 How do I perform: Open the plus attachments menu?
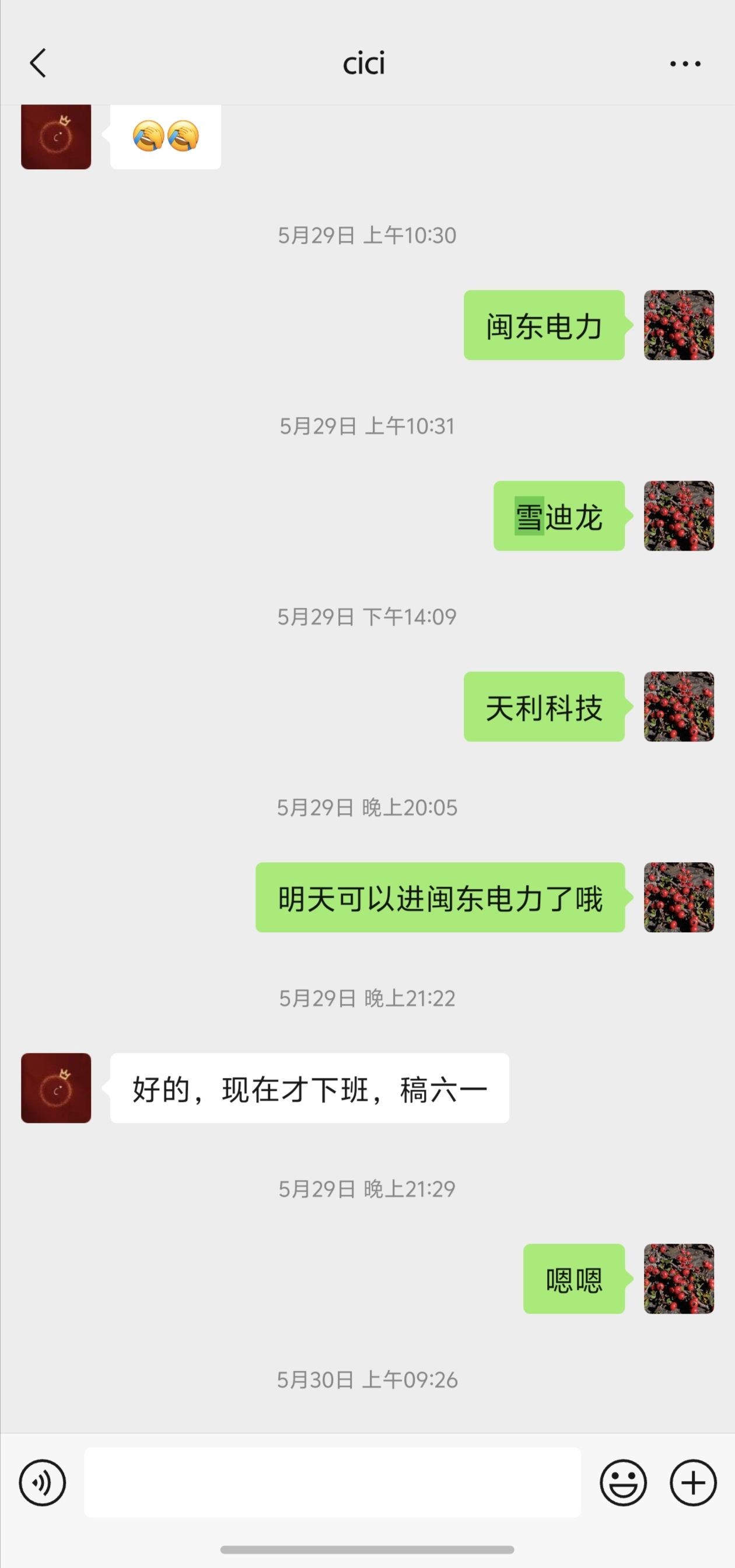click(x=693, y=1482)
